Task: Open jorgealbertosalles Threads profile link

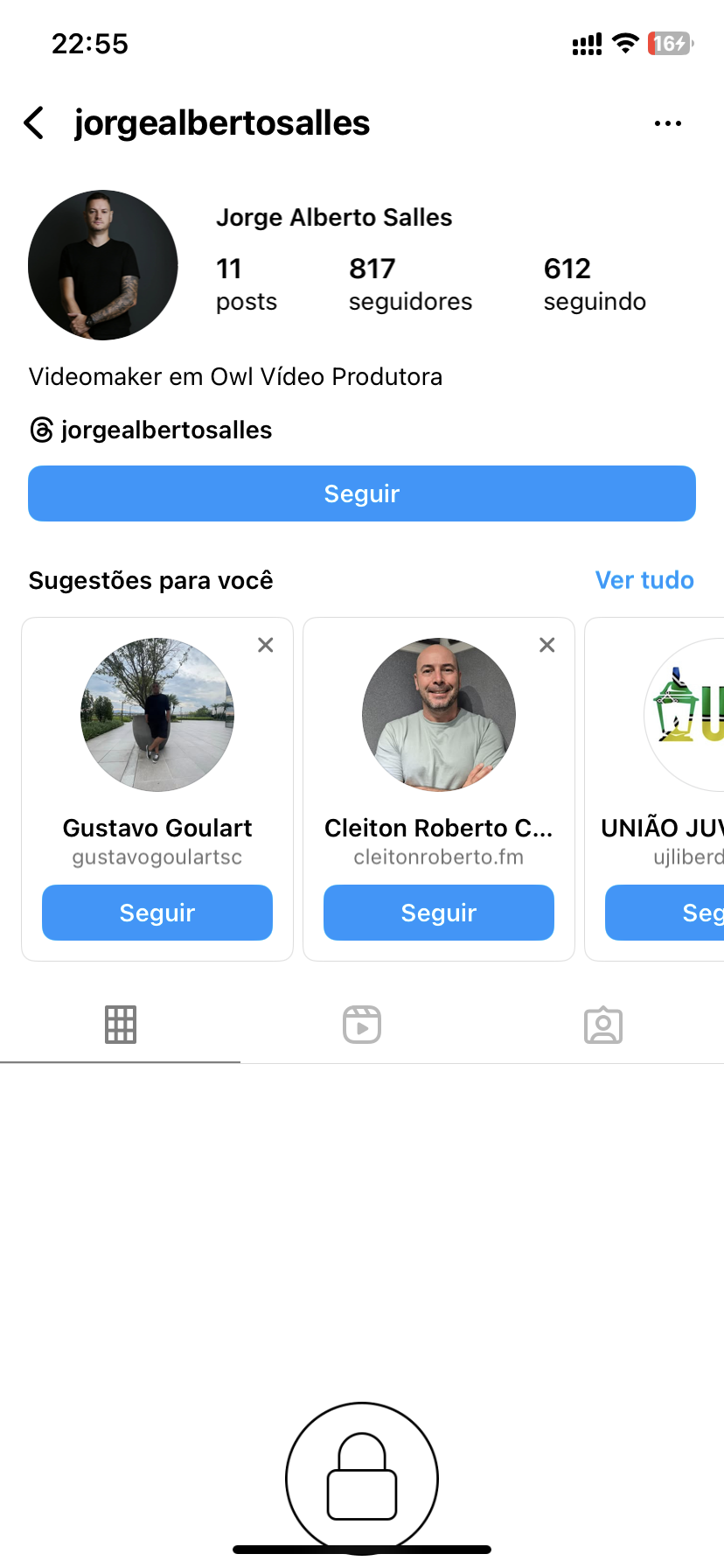Action: [x=152, y=430]
